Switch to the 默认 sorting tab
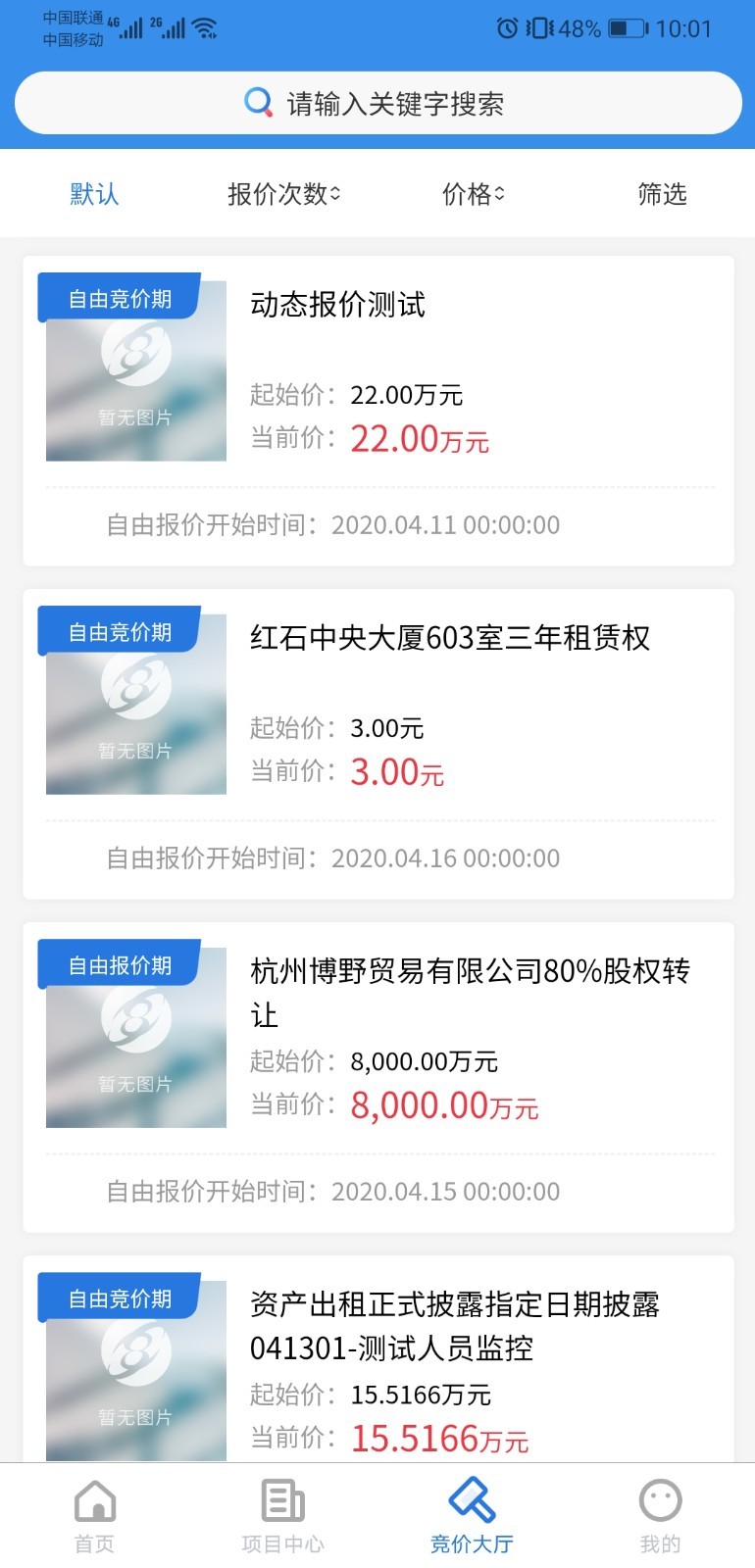755x1568 pixels. [x=94, y=194]
